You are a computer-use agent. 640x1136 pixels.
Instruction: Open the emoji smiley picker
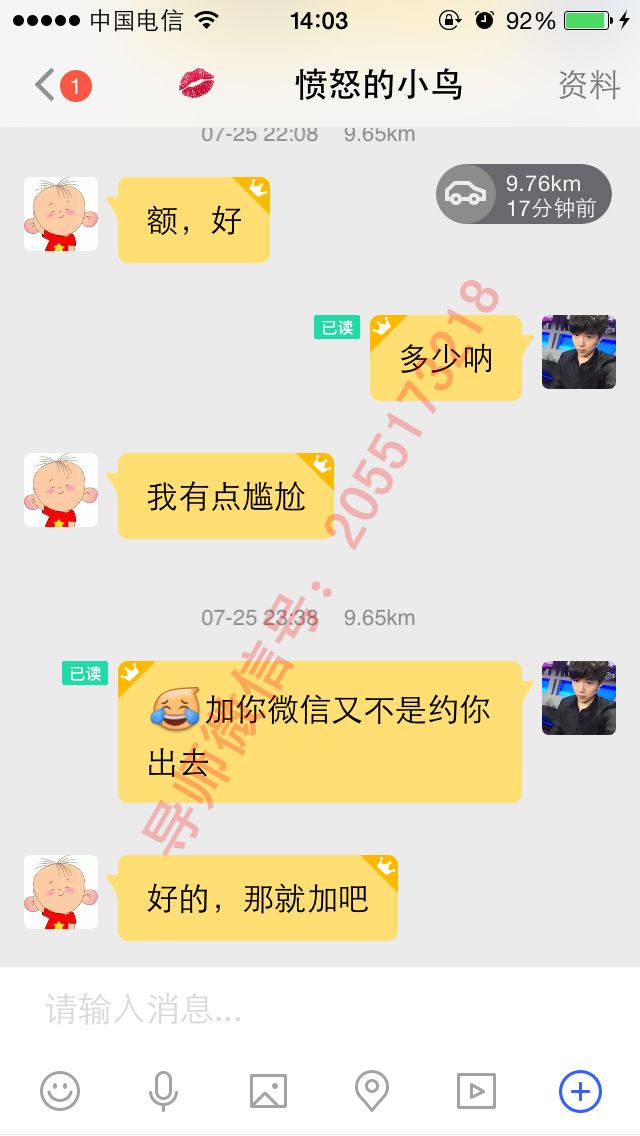coord(60,1090)
